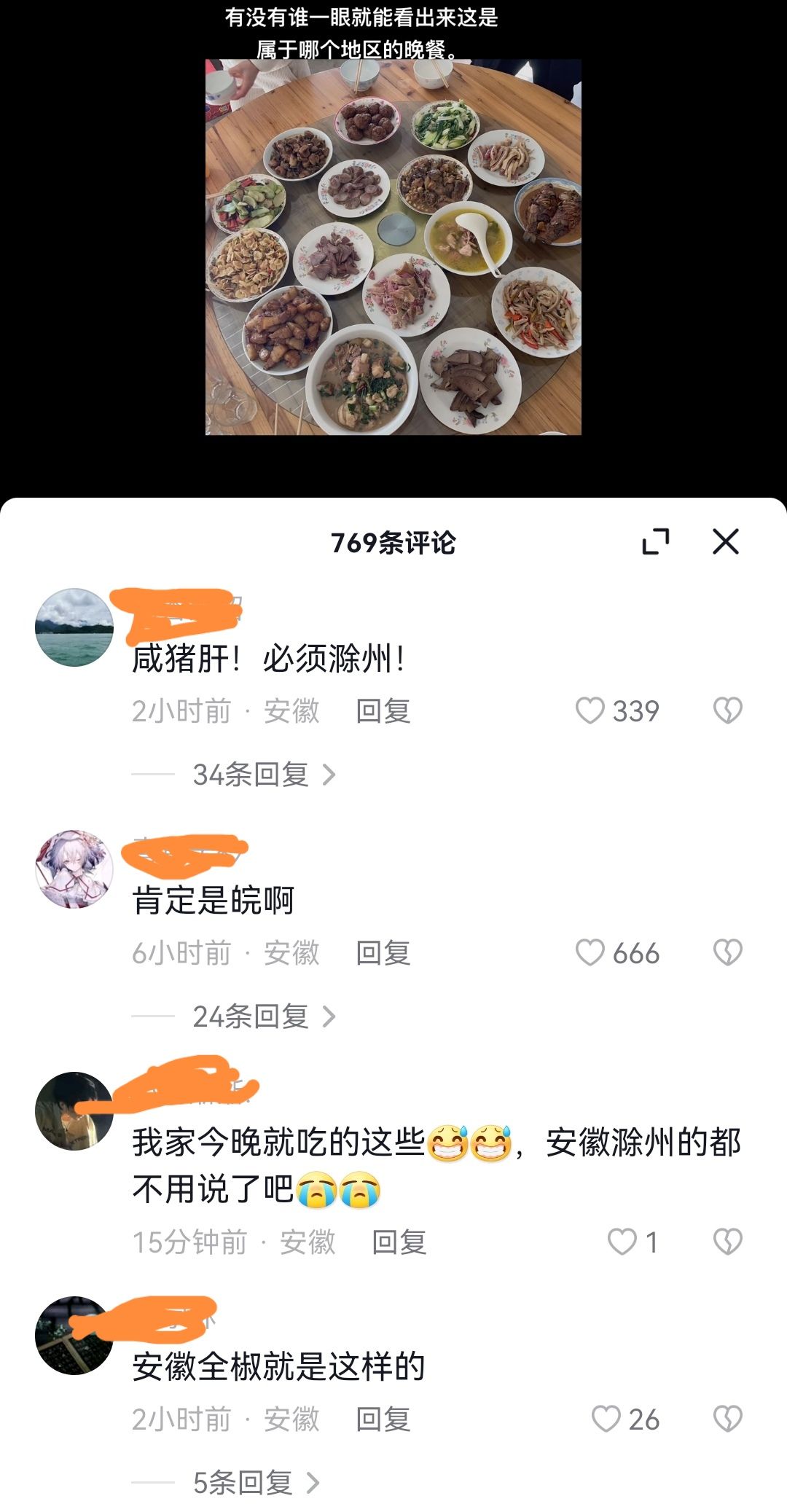Like the comment '肯定是皖啊'

point(590,952)
